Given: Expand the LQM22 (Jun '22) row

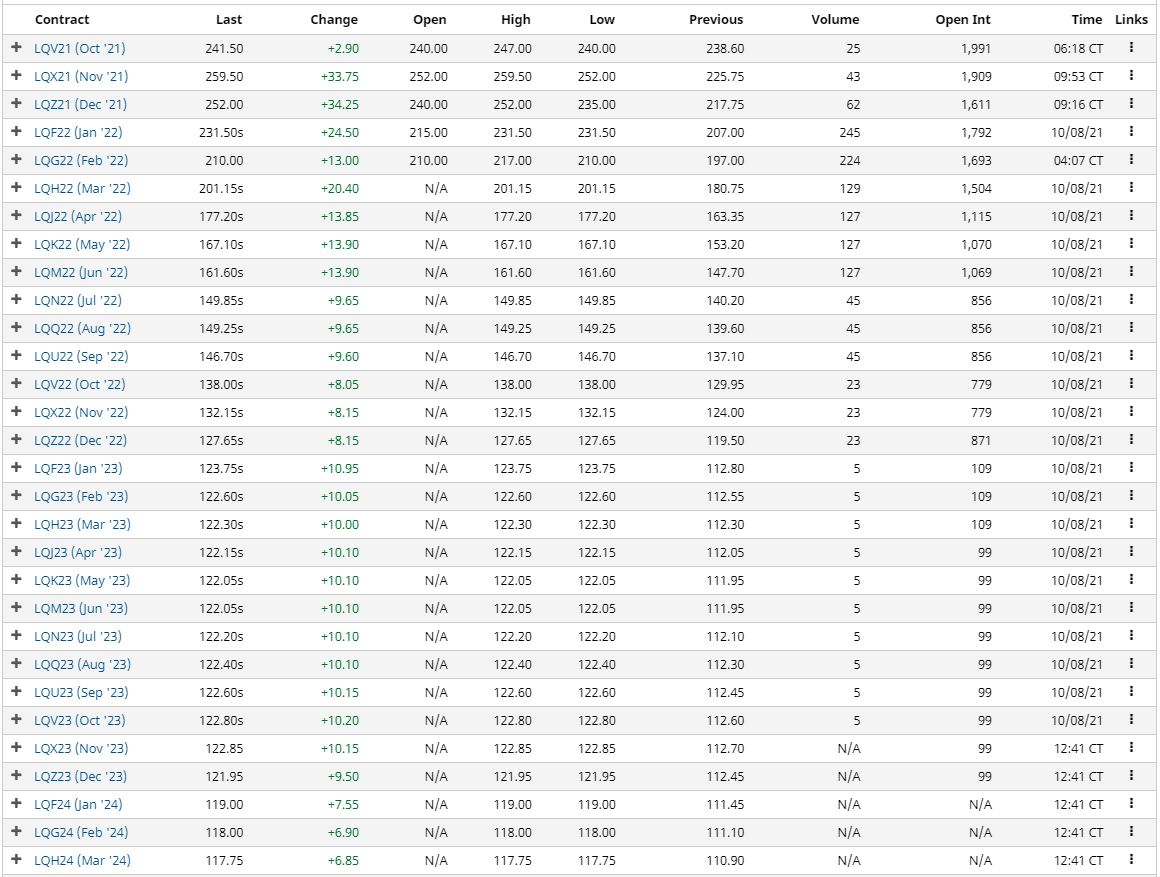Looking at the screenshot, I should pyautogui.click(x=16, y=272).
